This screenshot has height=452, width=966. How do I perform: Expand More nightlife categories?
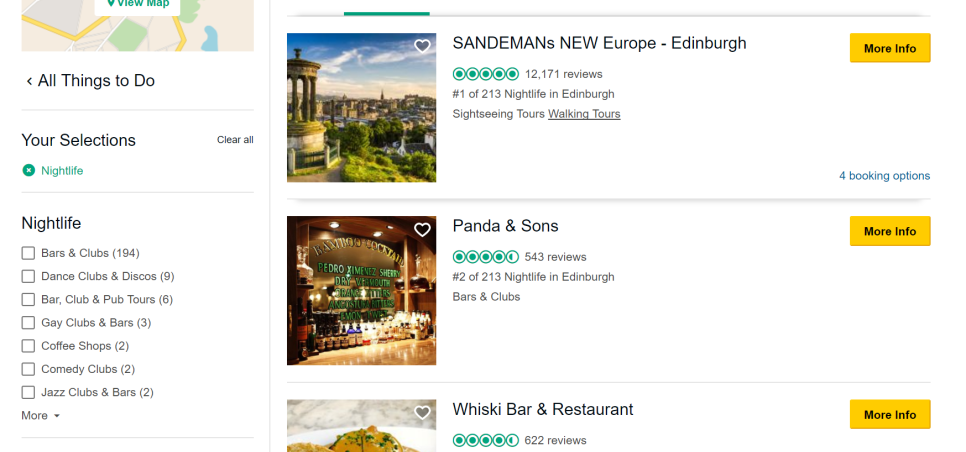(41, 416)
